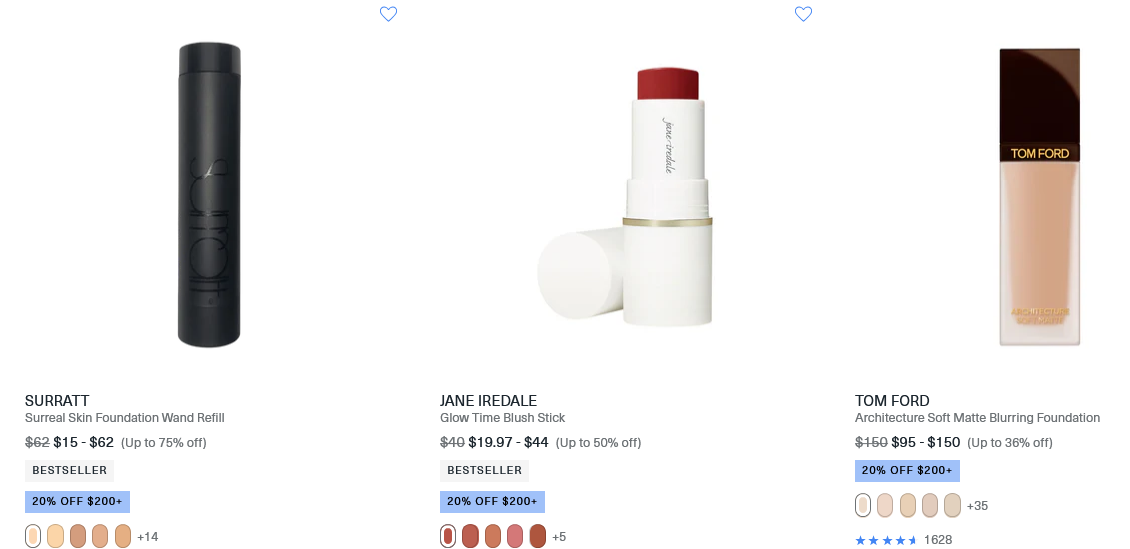Show the +35 more Tom Ford shades
1130x549 pixels.
point(977,506)
